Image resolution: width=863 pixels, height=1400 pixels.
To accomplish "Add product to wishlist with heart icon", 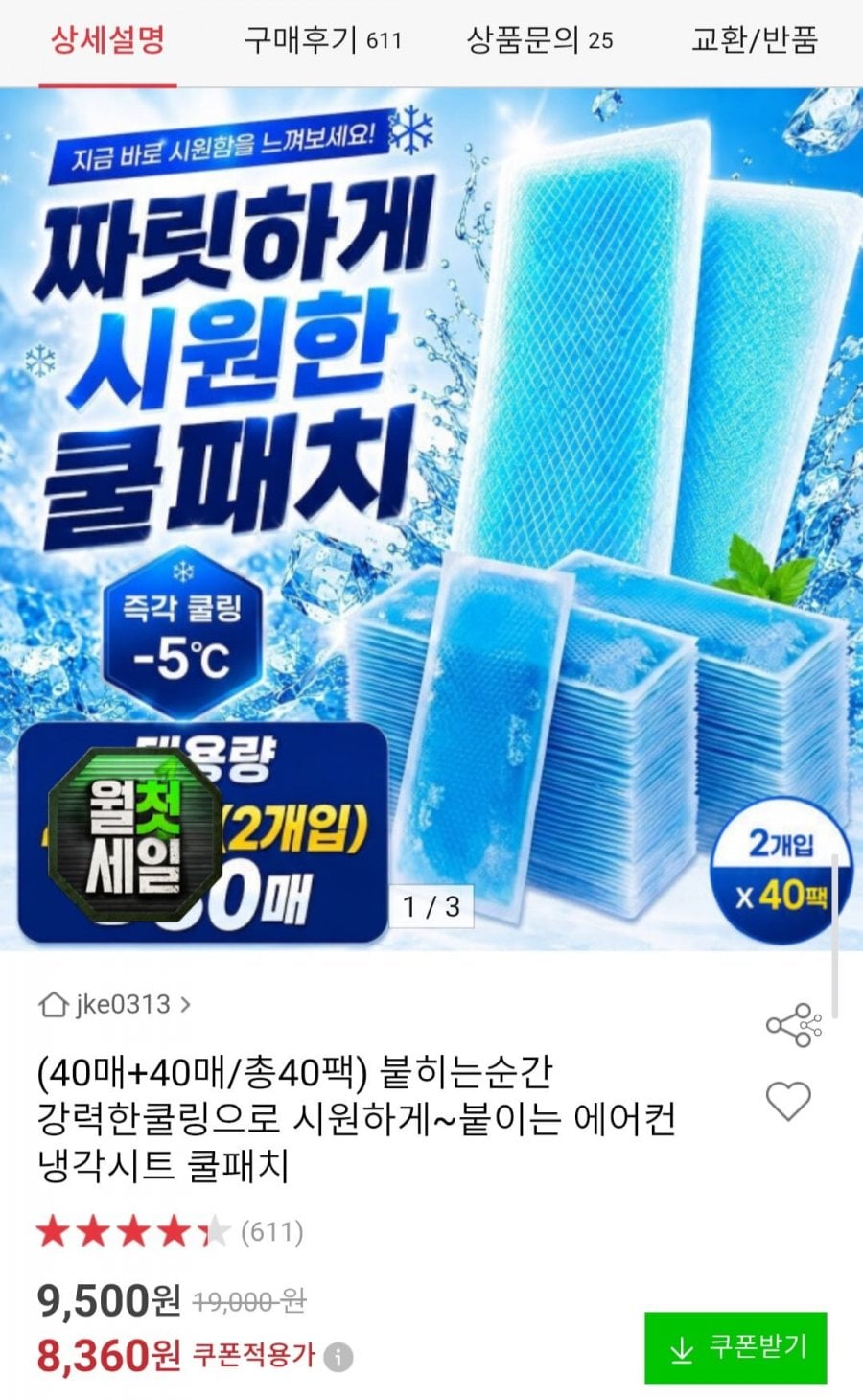I will [x=788, y=1101].
